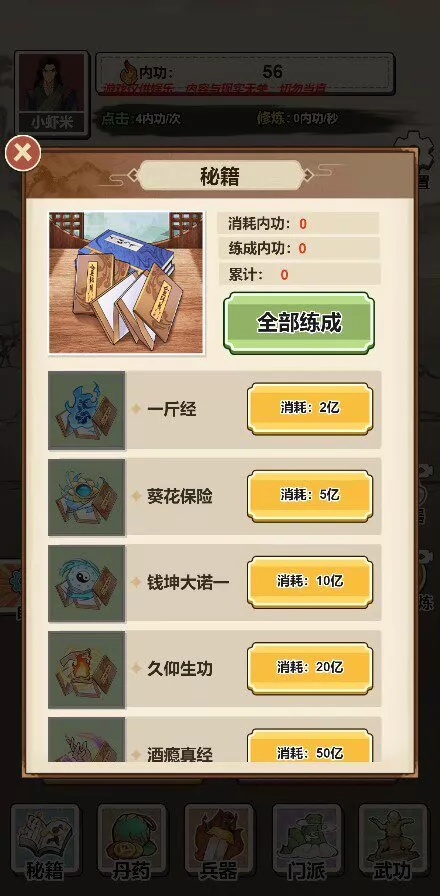
Task: Tap the 全部练成 button
Action: pos(299,323)
